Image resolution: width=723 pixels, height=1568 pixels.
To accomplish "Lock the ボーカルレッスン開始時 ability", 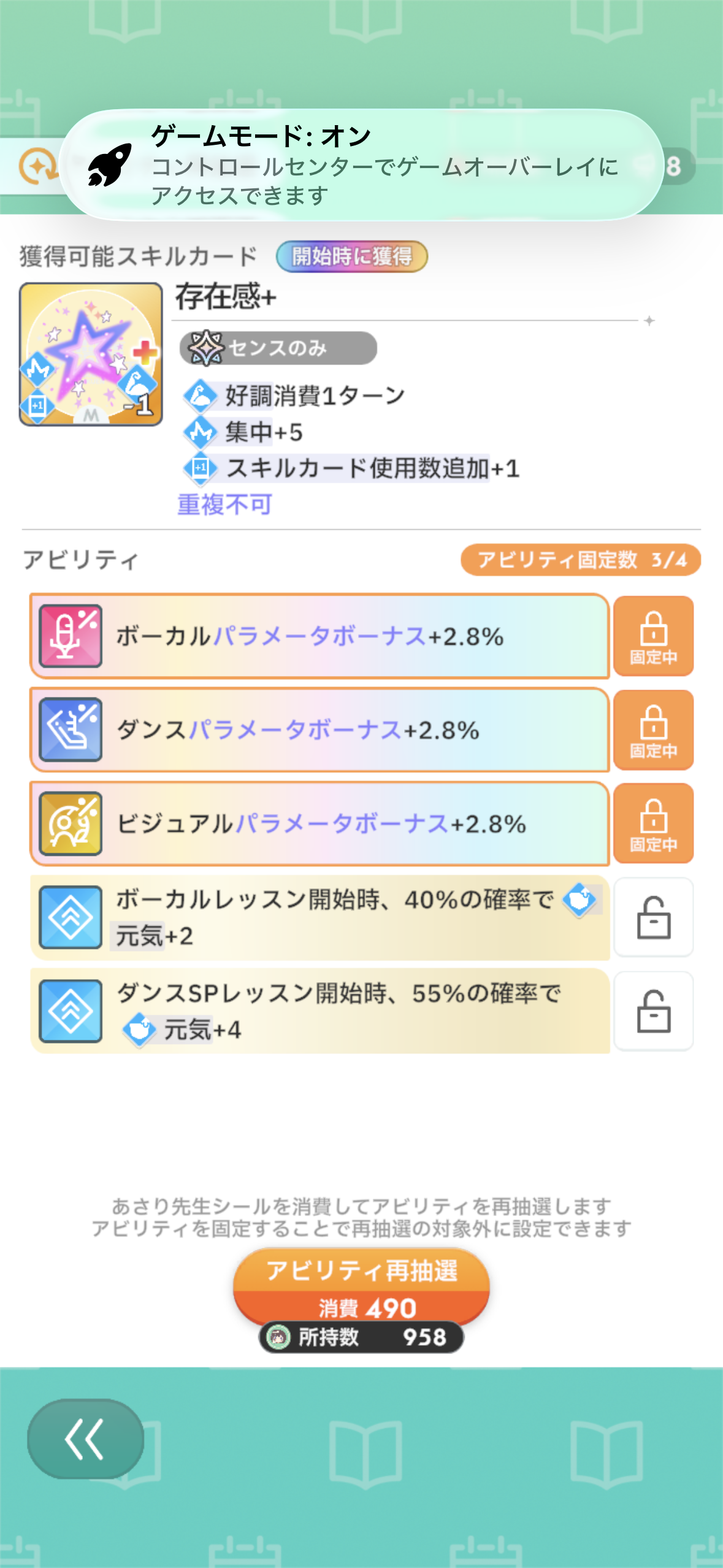I will (653, 917).
